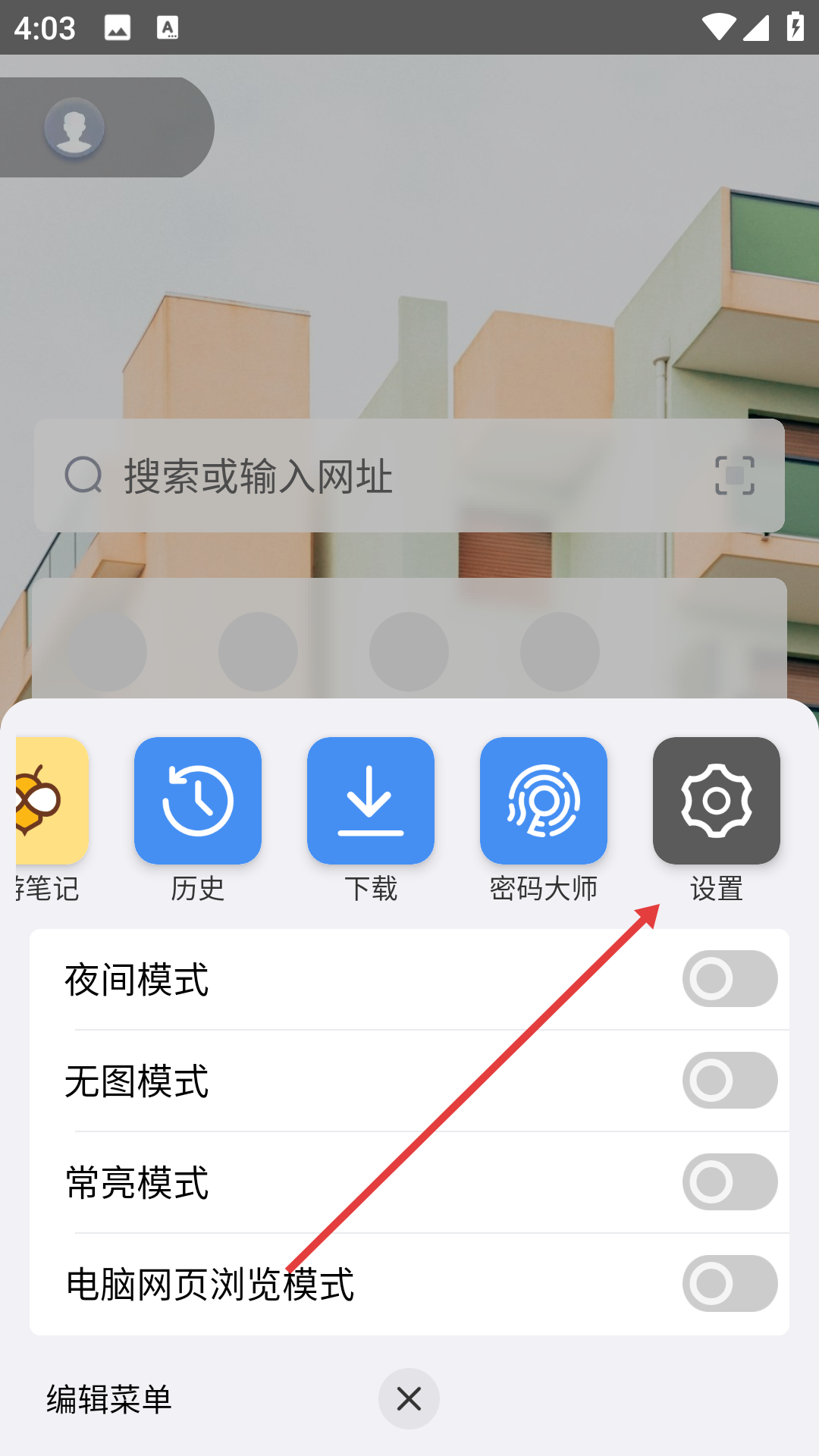Enable 电脑网页浏览模式 desktop mode

click(729, 1284)
